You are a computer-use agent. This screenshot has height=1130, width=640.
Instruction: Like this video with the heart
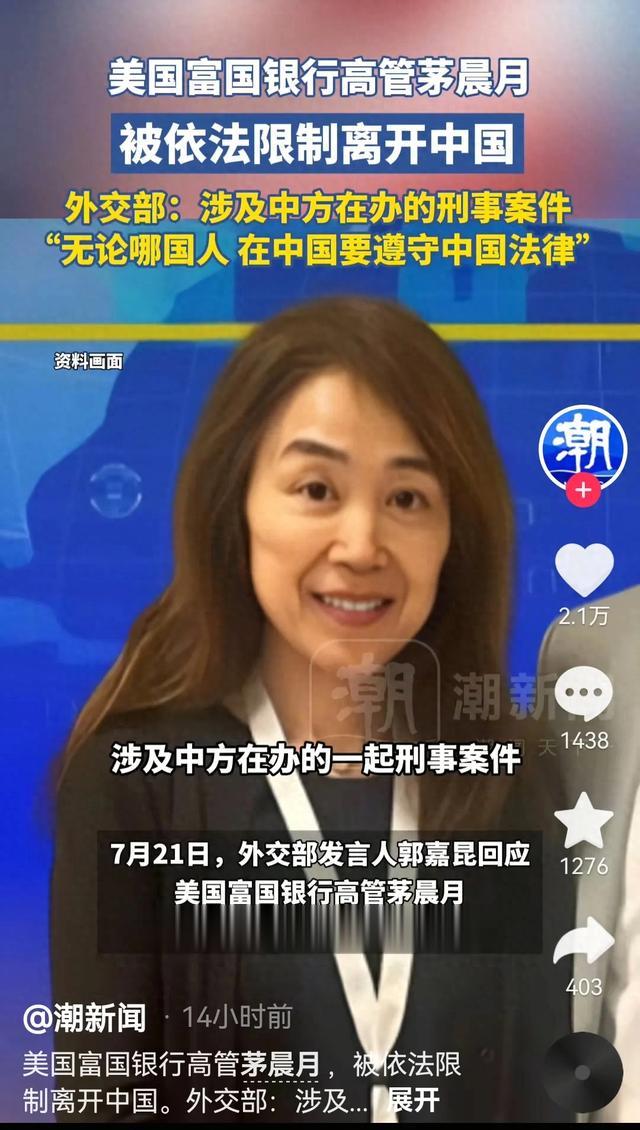[584, 570]
